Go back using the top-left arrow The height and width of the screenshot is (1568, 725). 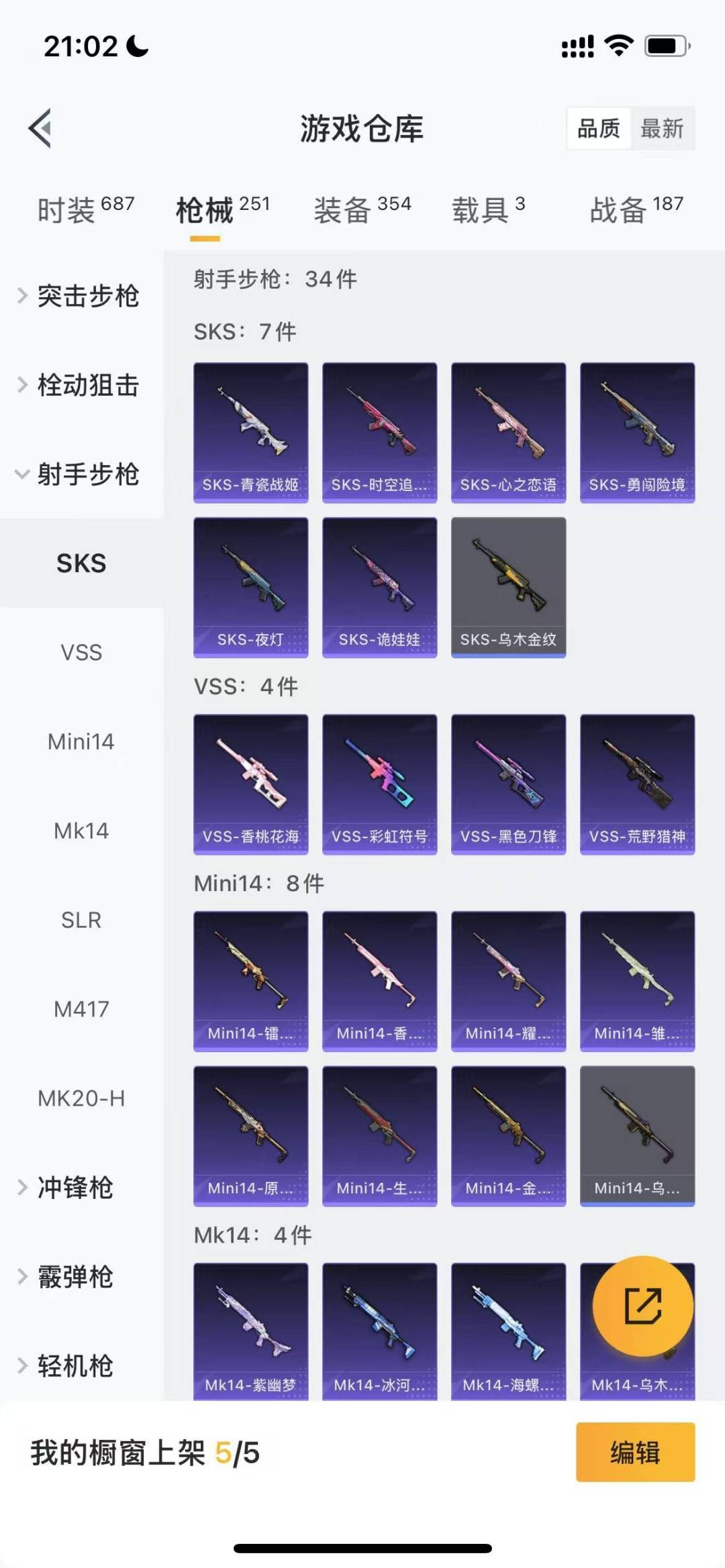40,127
